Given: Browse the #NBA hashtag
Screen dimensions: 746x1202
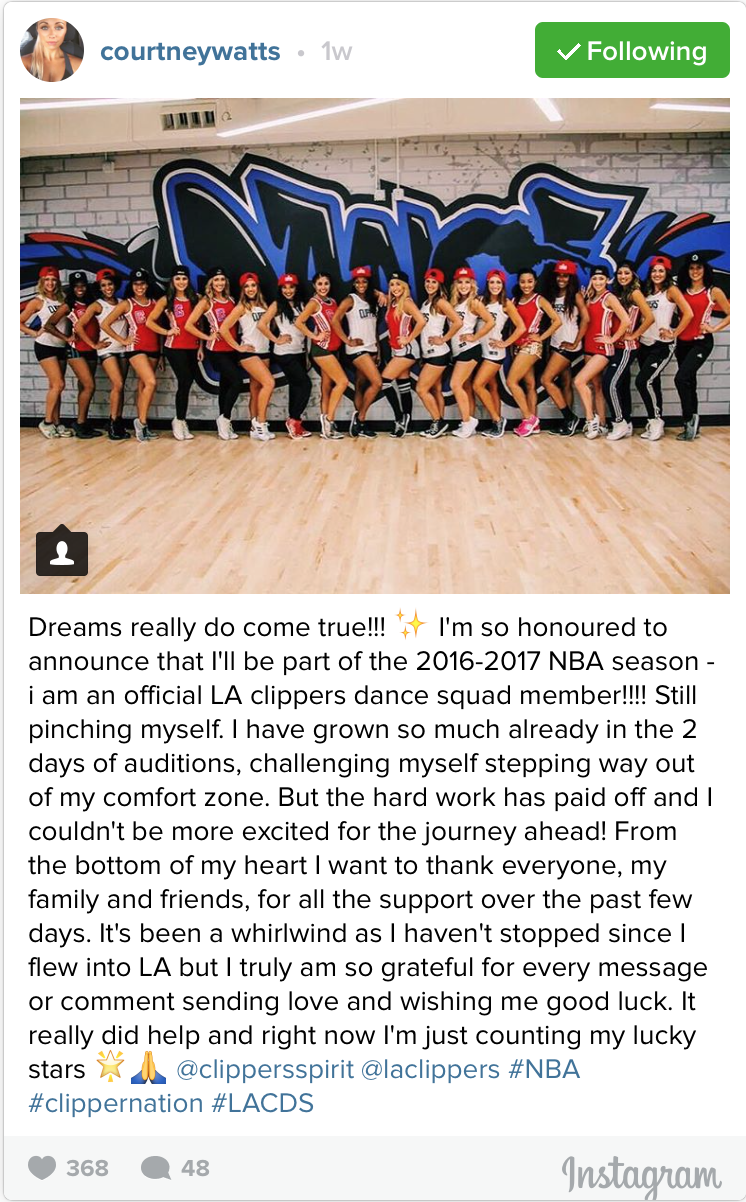Looking at the screenshot, I should 544,1069.
